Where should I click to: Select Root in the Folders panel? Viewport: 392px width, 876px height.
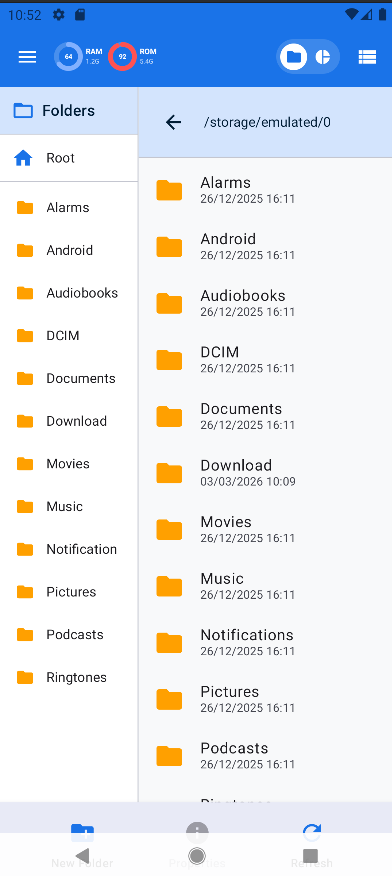69,158
